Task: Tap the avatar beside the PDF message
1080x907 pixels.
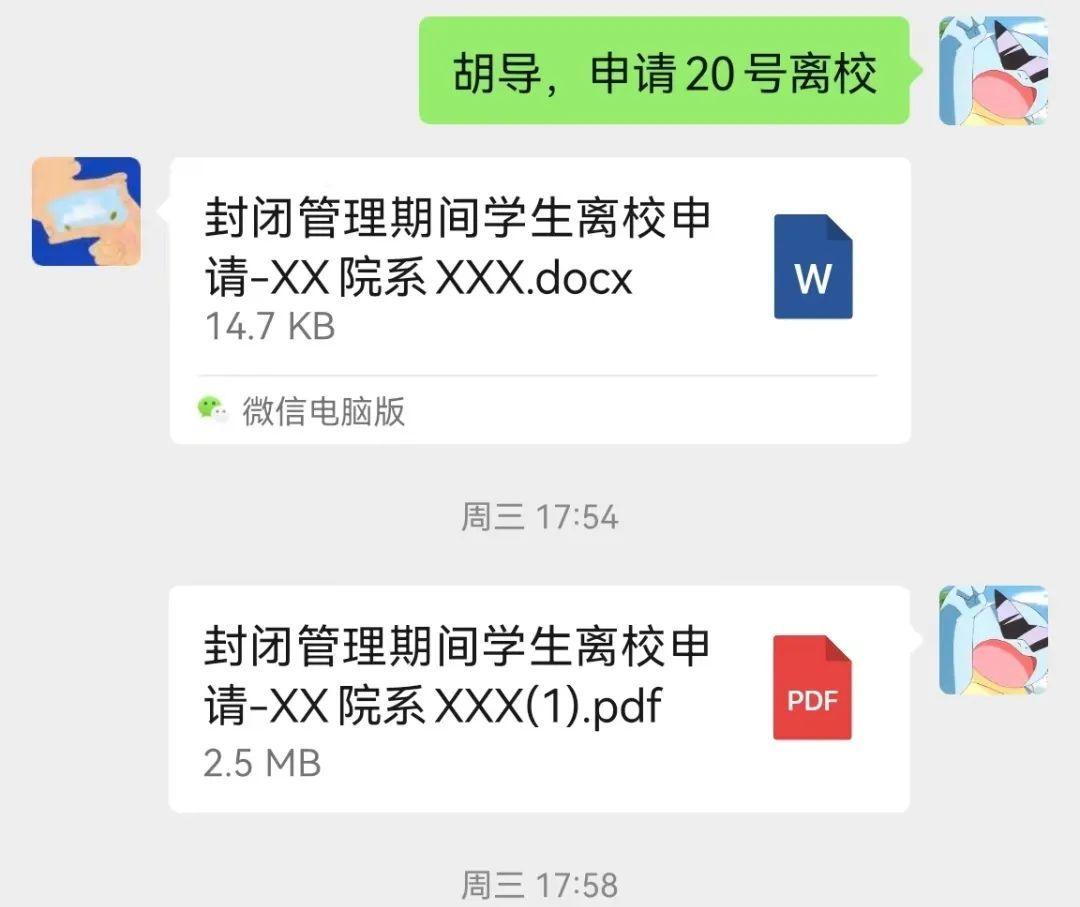Action: point(992,640)
